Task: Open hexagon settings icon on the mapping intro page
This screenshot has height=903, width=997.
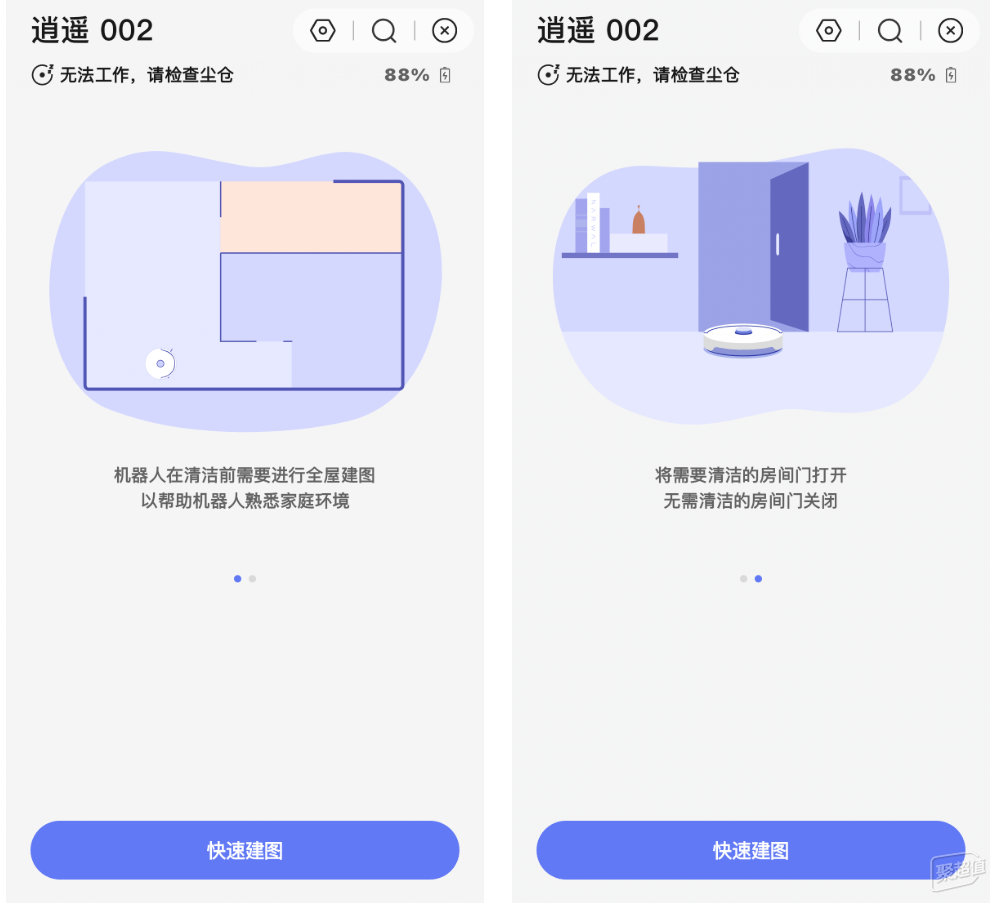Action: click(x=323, y=31)
